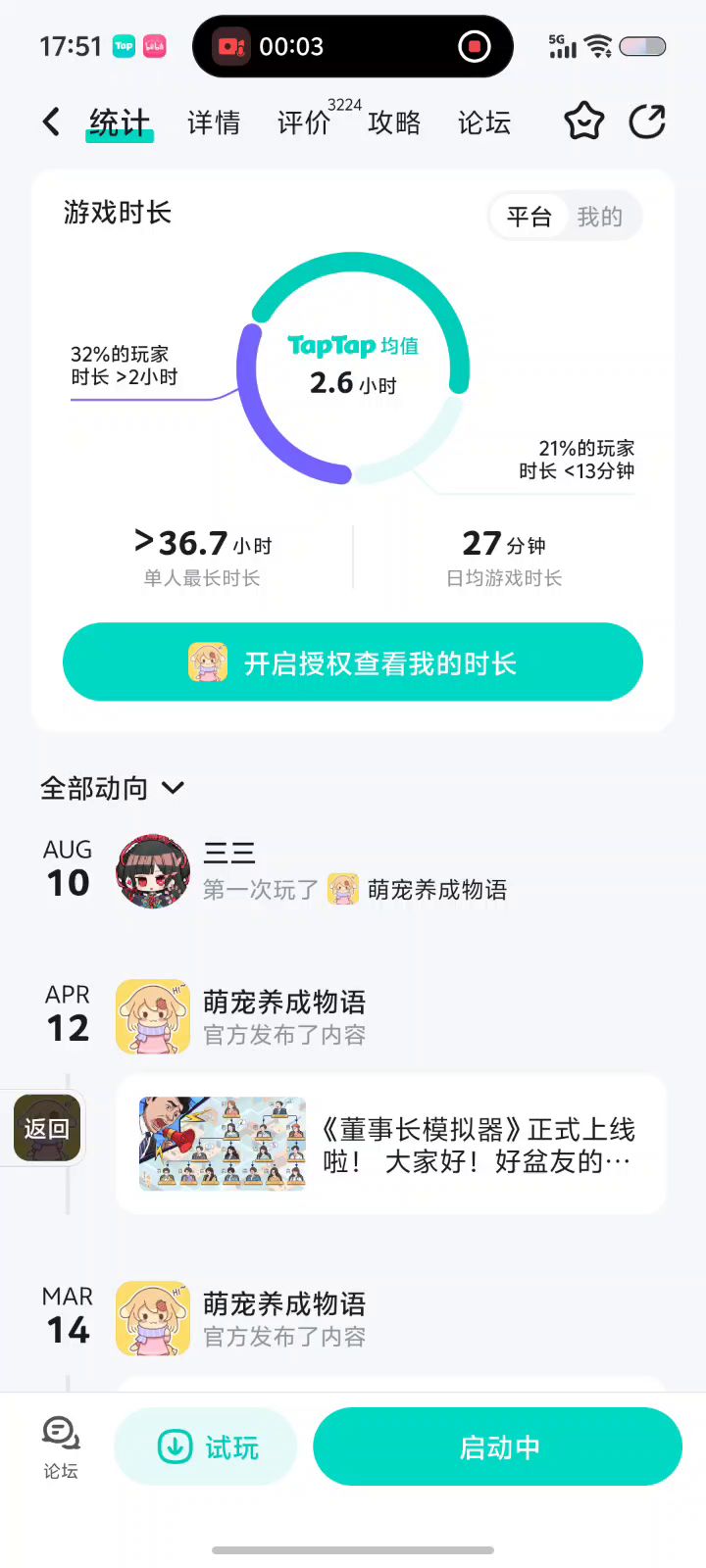Viewport: 706px width, 1568px height.
Task: Open the 董事长模拟器 正式上线 post card
Action: point(391,1145)
